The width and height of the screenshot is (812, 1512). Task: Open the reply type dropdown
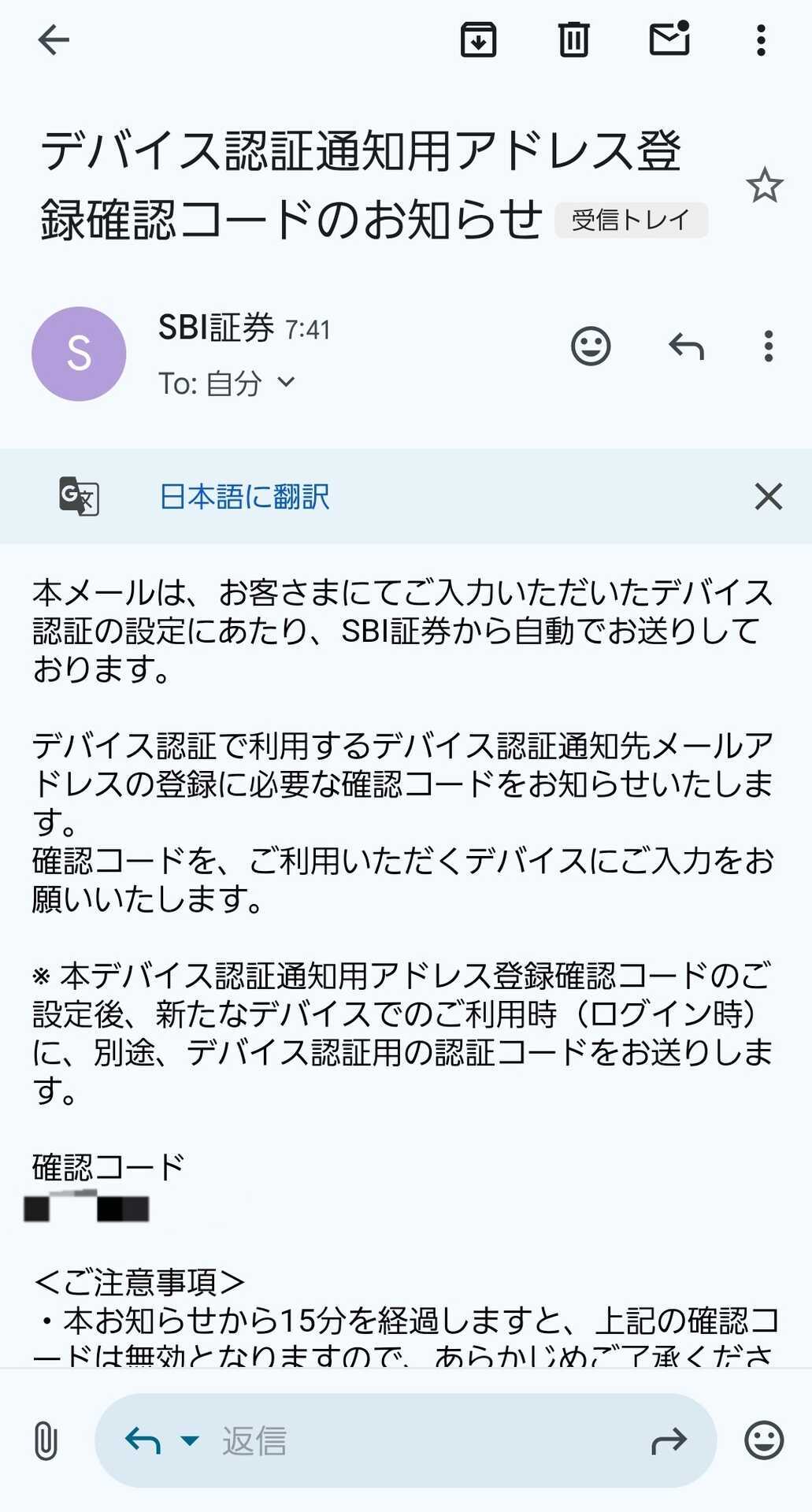pyautogui.click(x=189, y=1441)
